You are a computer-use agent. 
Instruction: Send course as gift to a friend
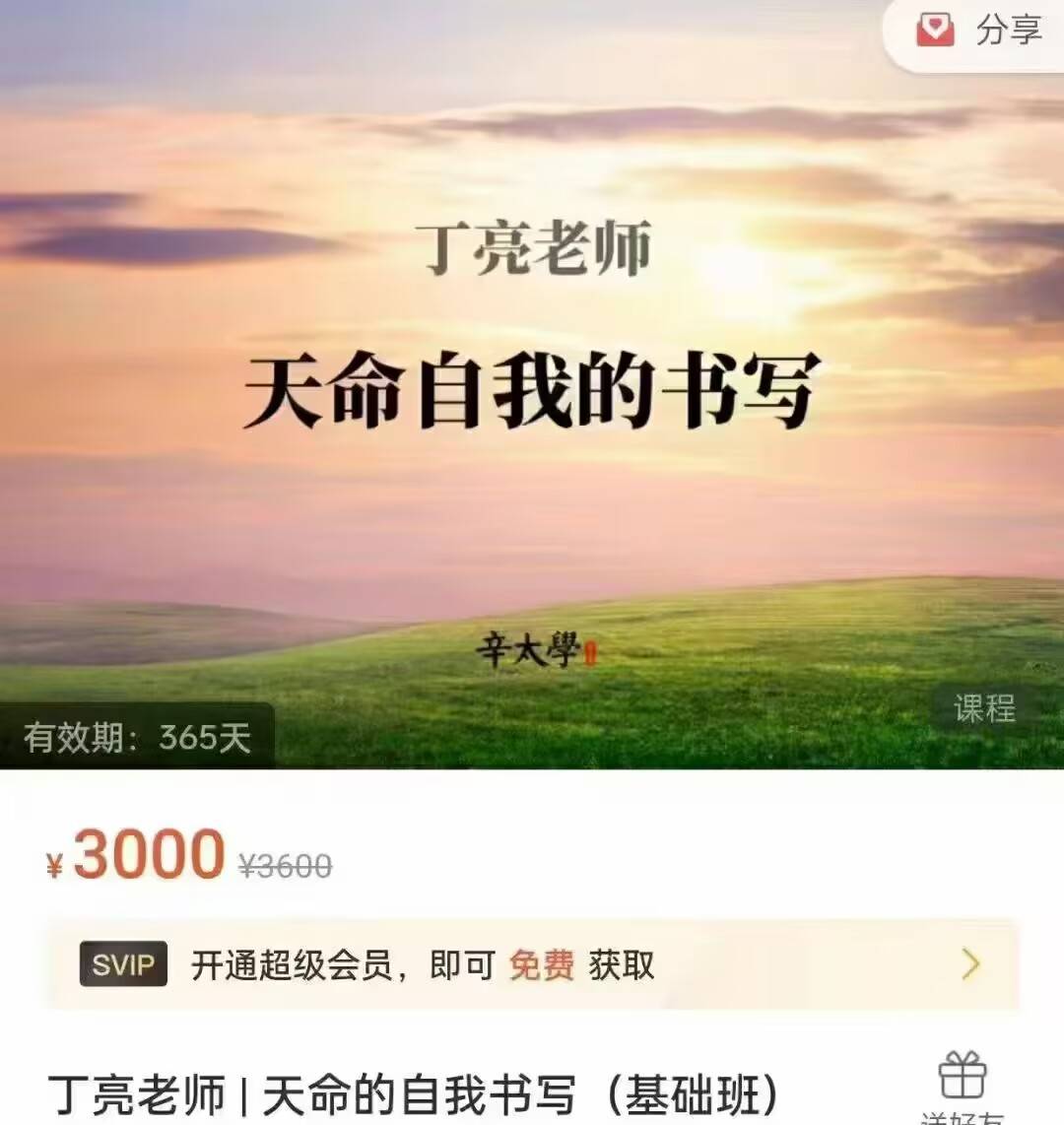[962, 1084]
